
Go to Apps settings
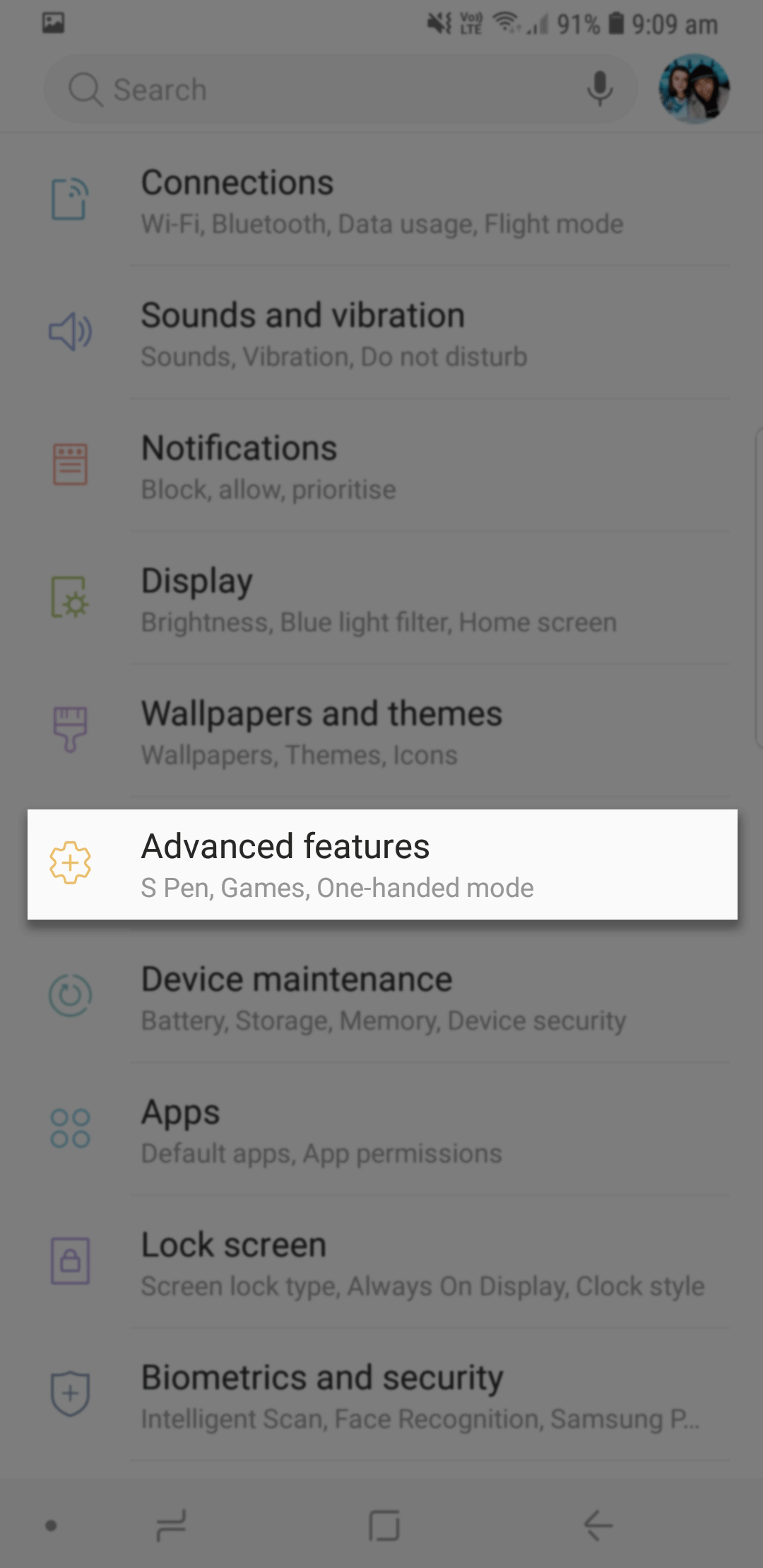coord(381,1130)
